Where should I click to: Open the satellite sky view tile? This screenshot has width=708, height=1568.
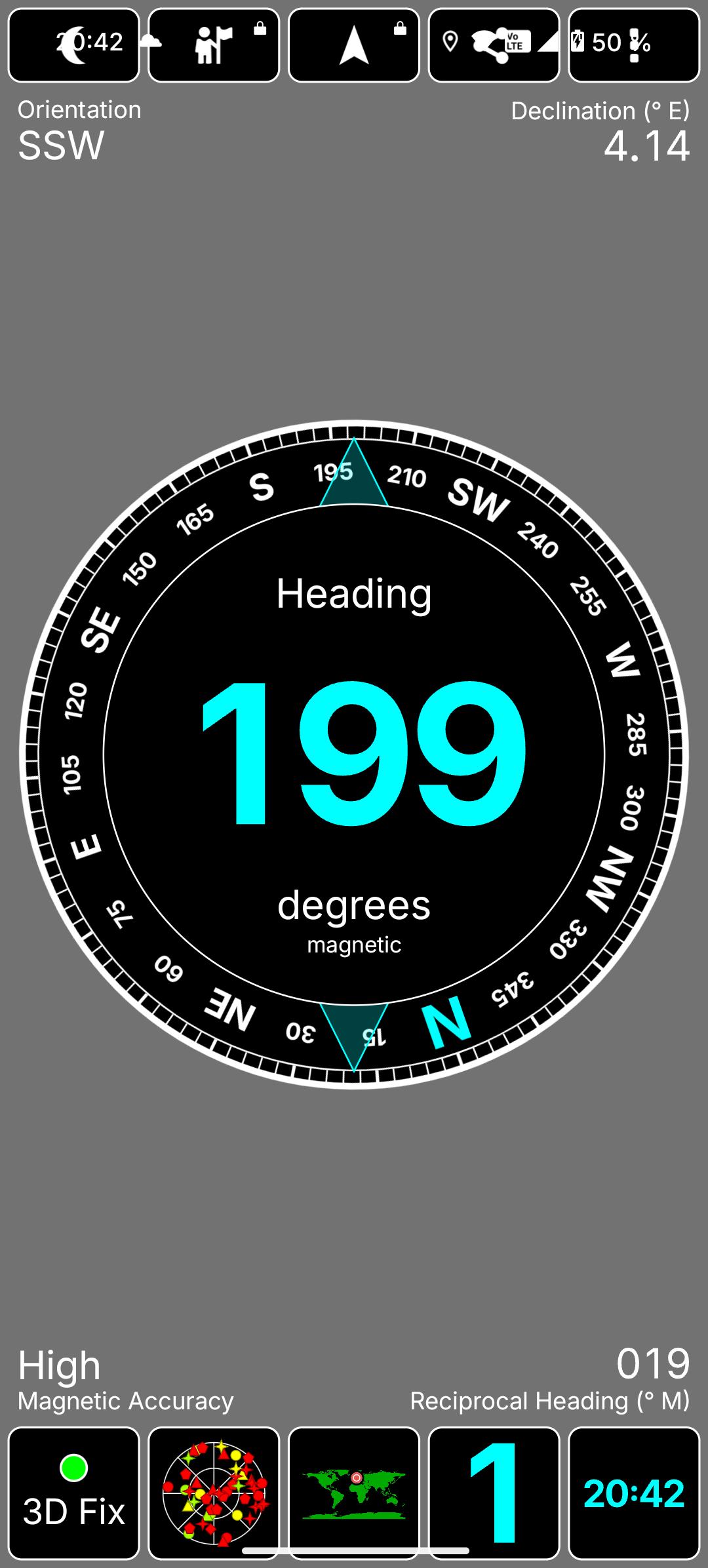click(214, 1493)
